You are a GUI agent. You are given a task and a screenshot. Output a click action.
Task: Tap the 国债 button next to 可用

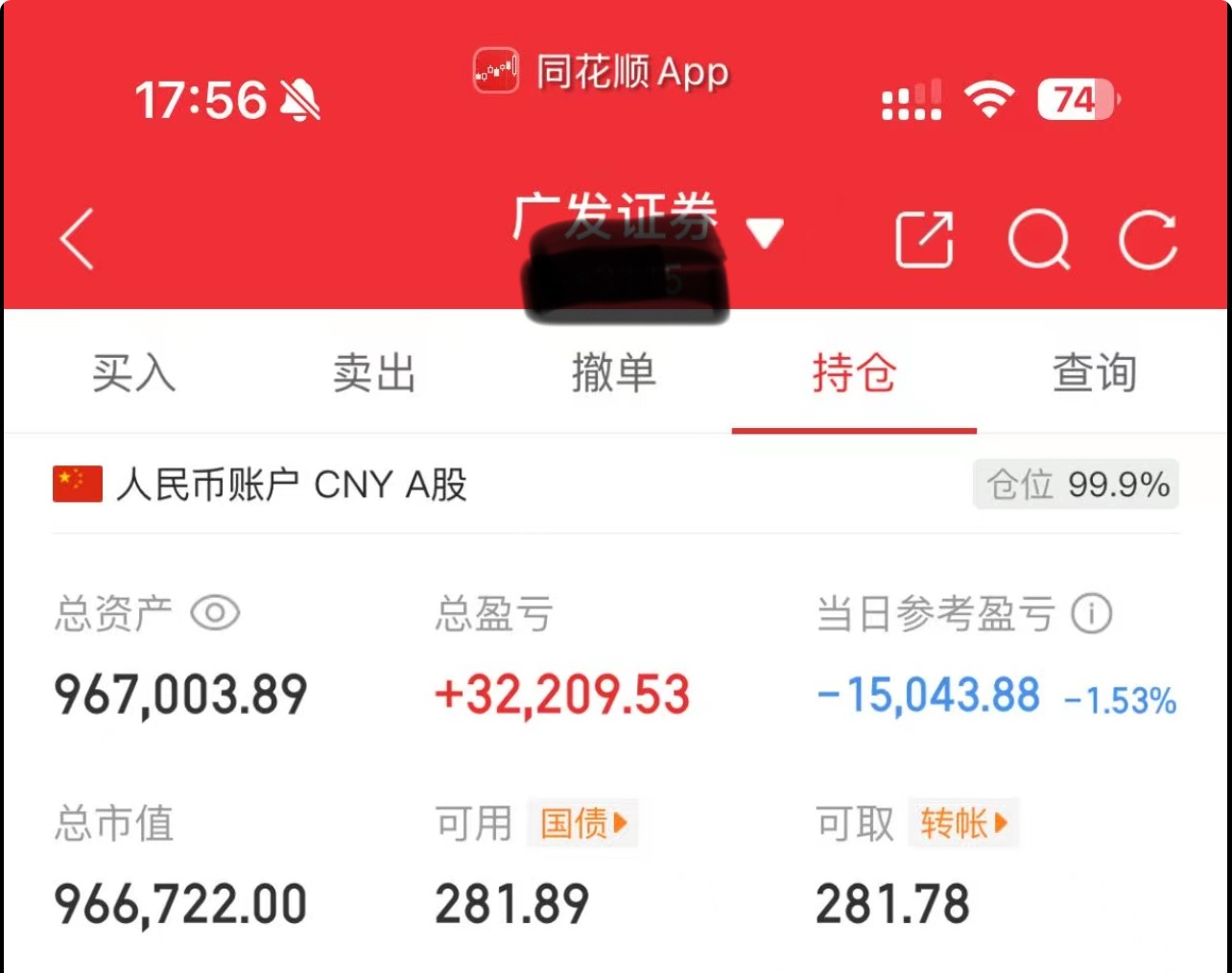582,823
